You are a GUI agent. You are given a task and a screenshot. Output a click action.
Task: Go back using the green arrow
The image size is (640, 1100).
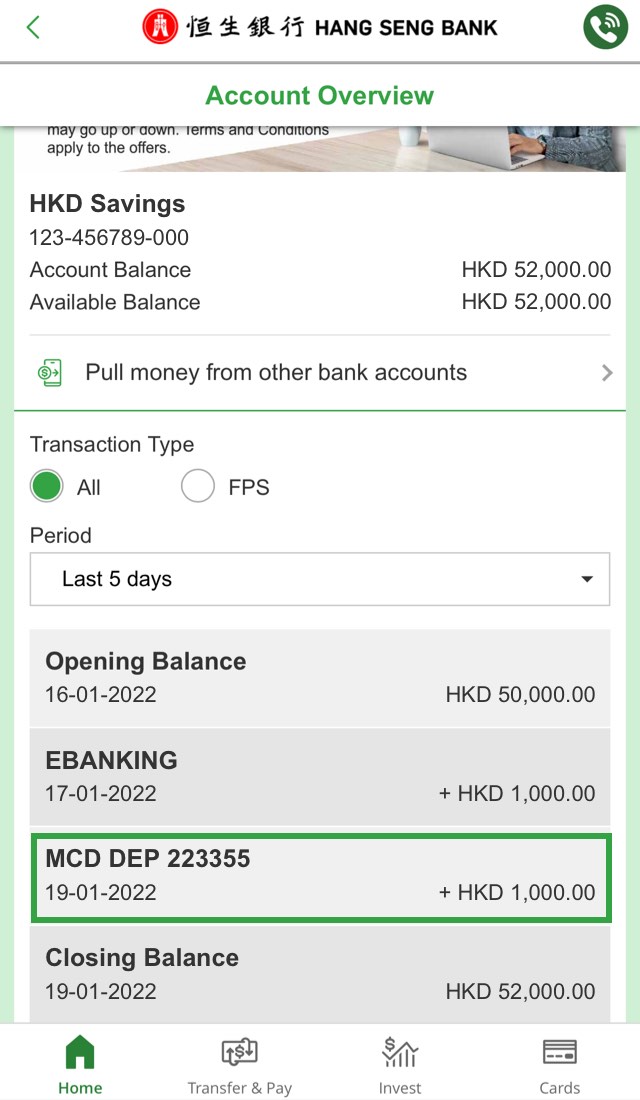[x=33, y=27]
